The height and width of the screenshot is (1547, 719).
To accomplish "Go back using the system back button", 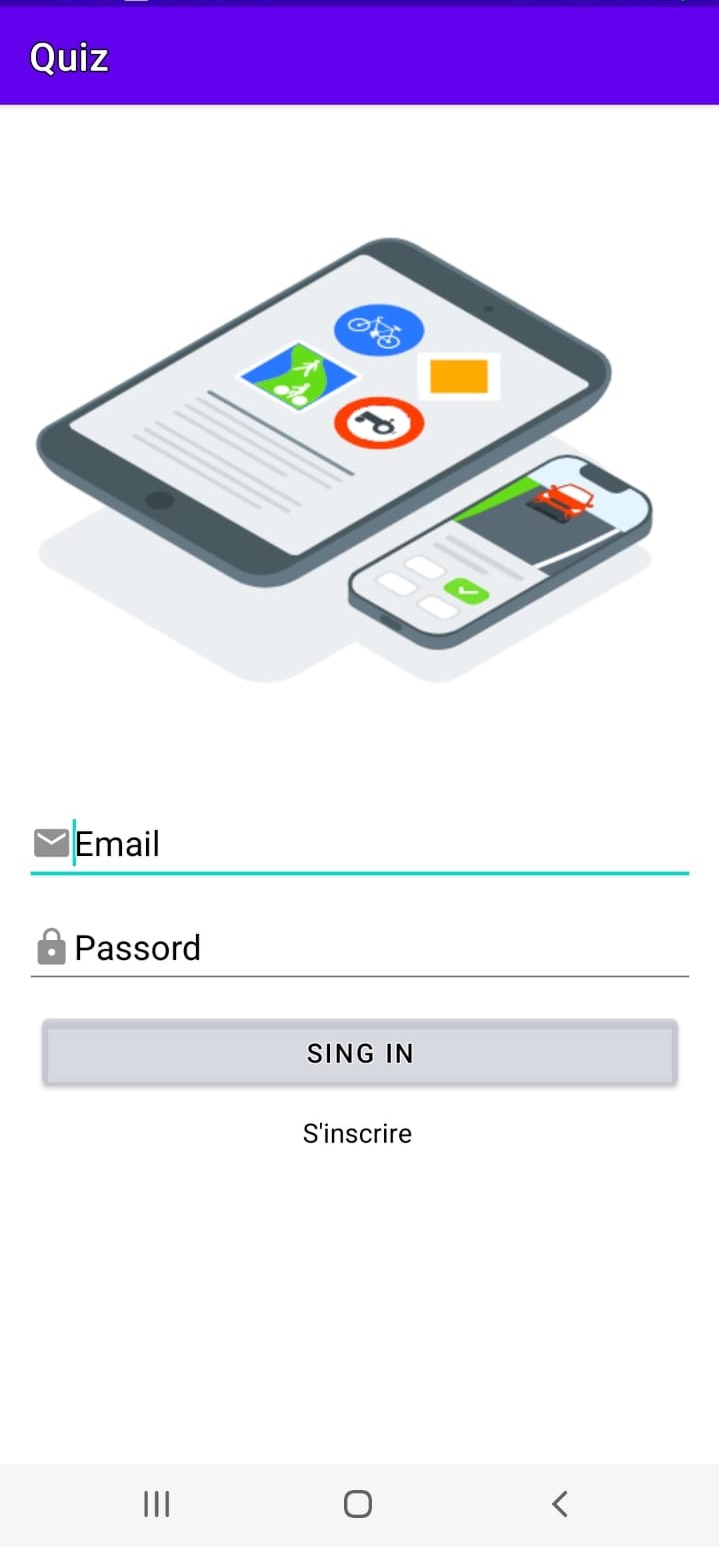I will (x=560, y=1503).
